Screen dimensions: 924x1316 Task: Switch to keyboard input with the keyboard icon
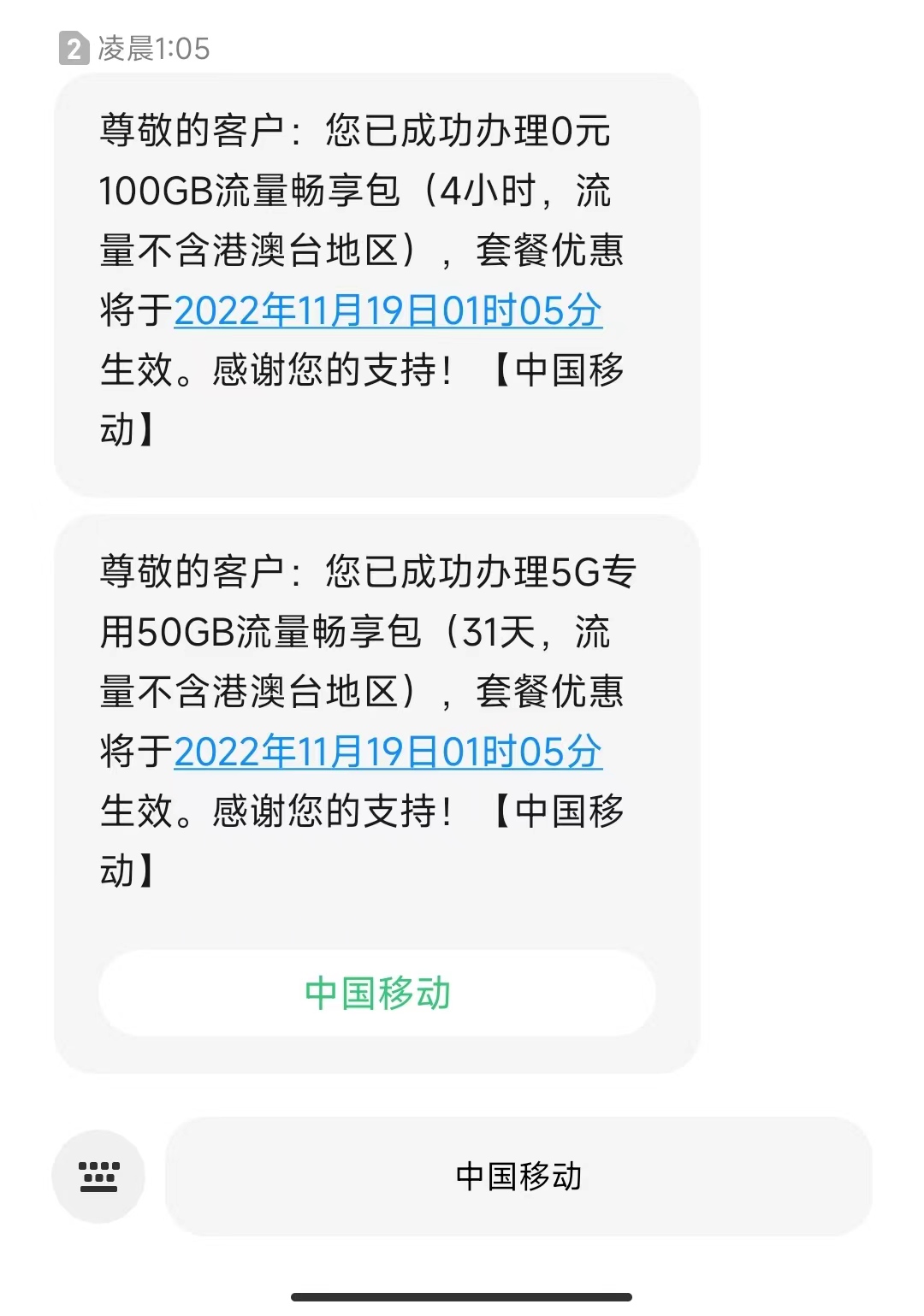[98, 1177]
